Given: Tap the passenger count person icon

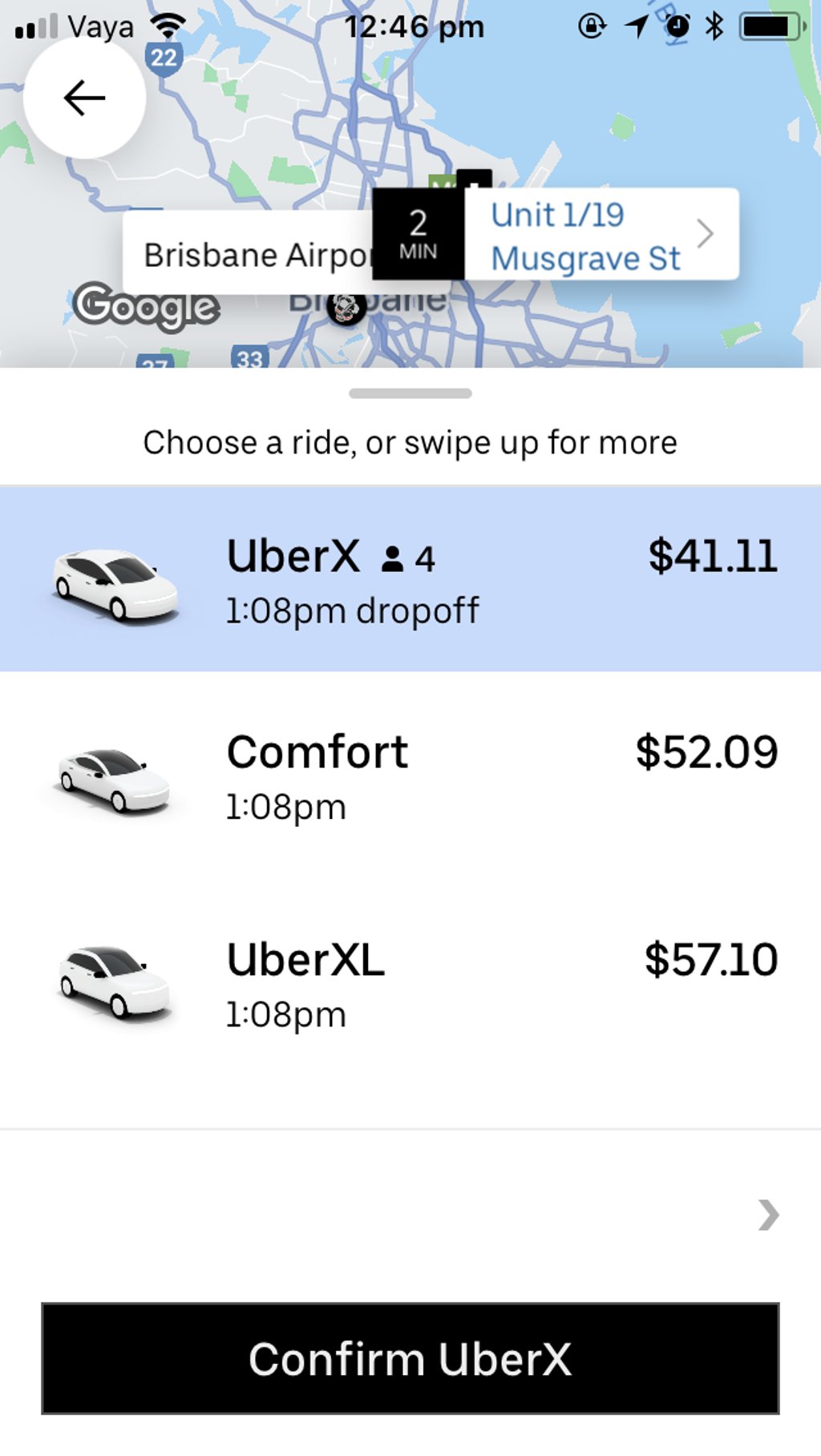Looking at the screenshot, I should (392, 561).
